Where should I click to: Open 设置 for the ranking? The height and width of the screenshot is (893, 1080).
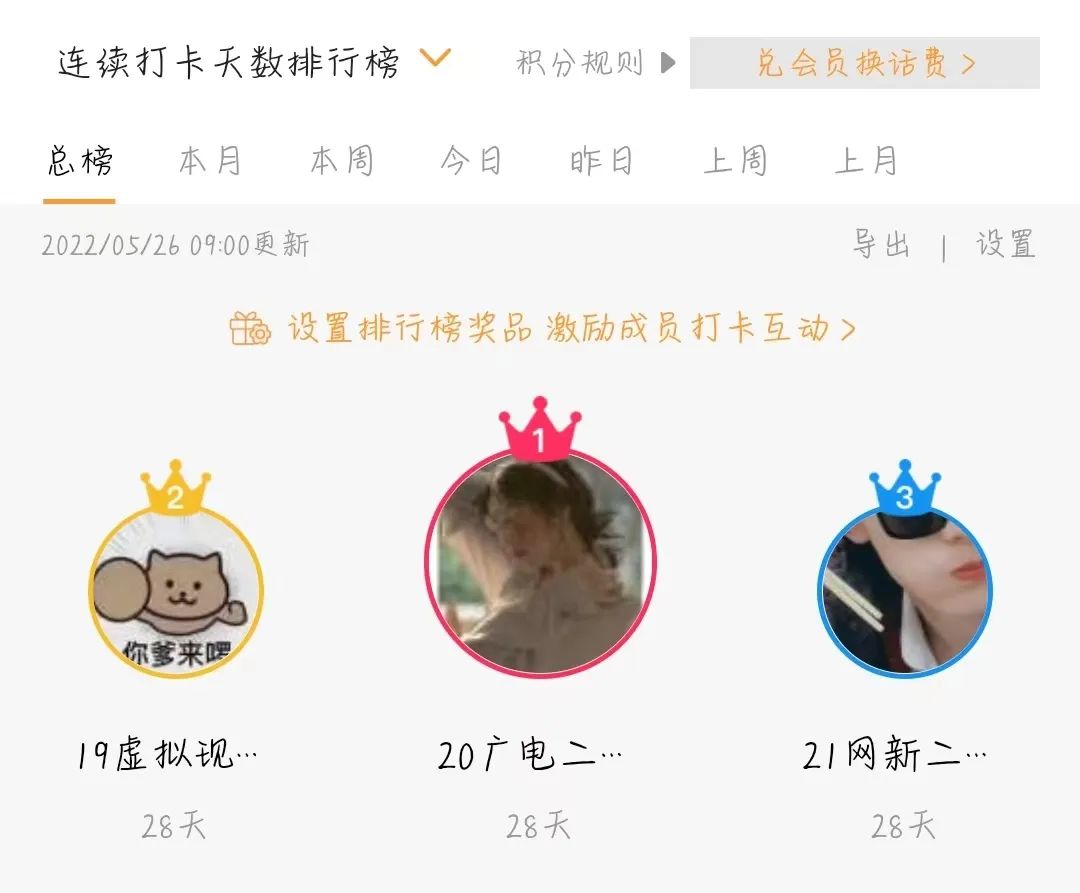(x=1005, y=244)
